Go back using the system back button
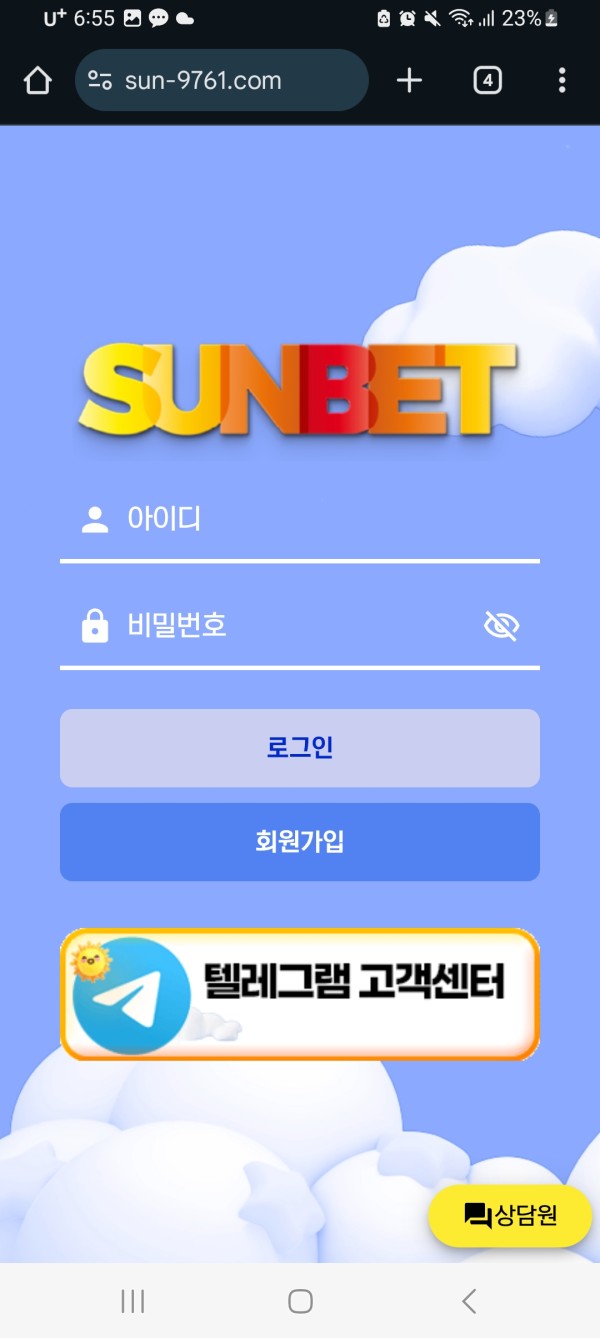The width and height of the screenshot is (600, 1338). click(x=469, y=1301)
